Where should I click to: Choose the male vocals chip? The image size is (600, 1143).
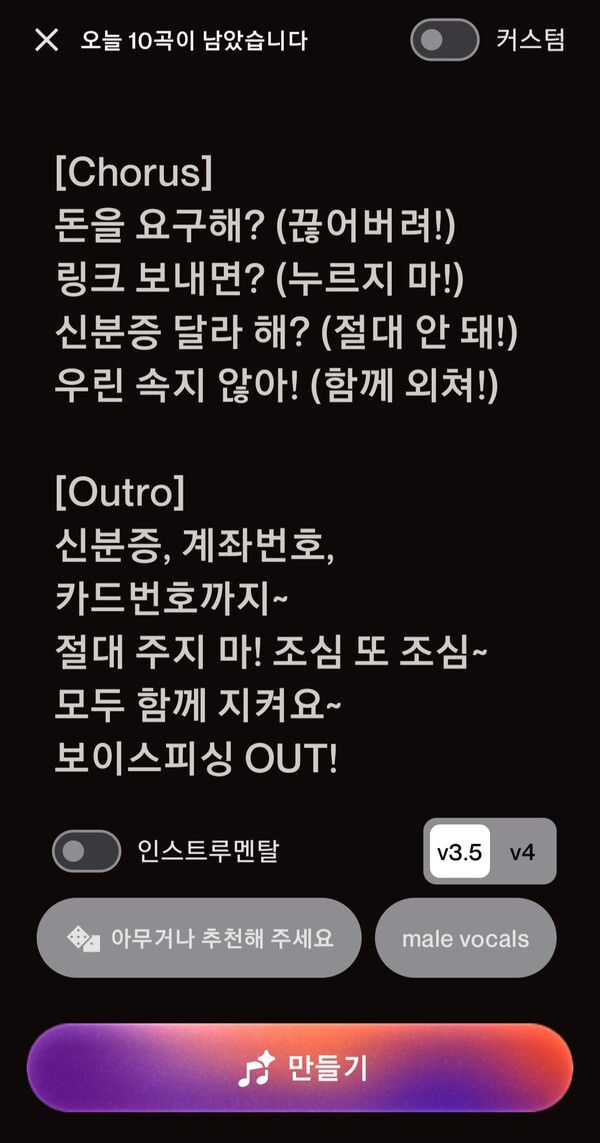(x=465, y=938)
